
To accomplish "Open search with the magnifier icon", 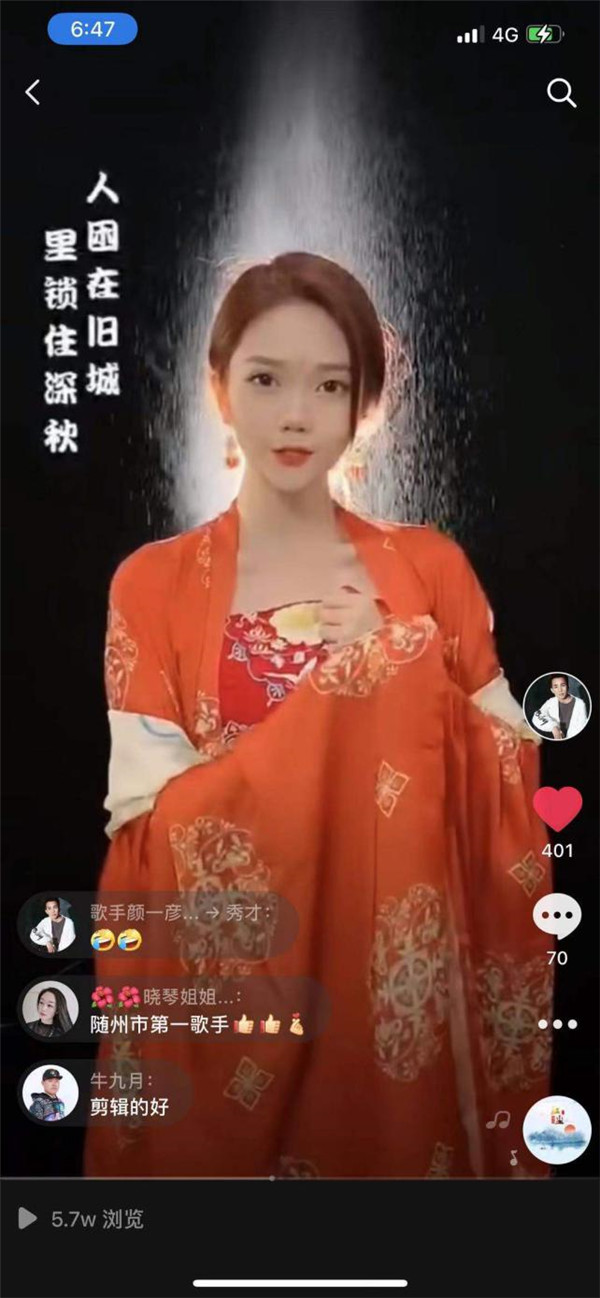I will (x=561, y=93).
